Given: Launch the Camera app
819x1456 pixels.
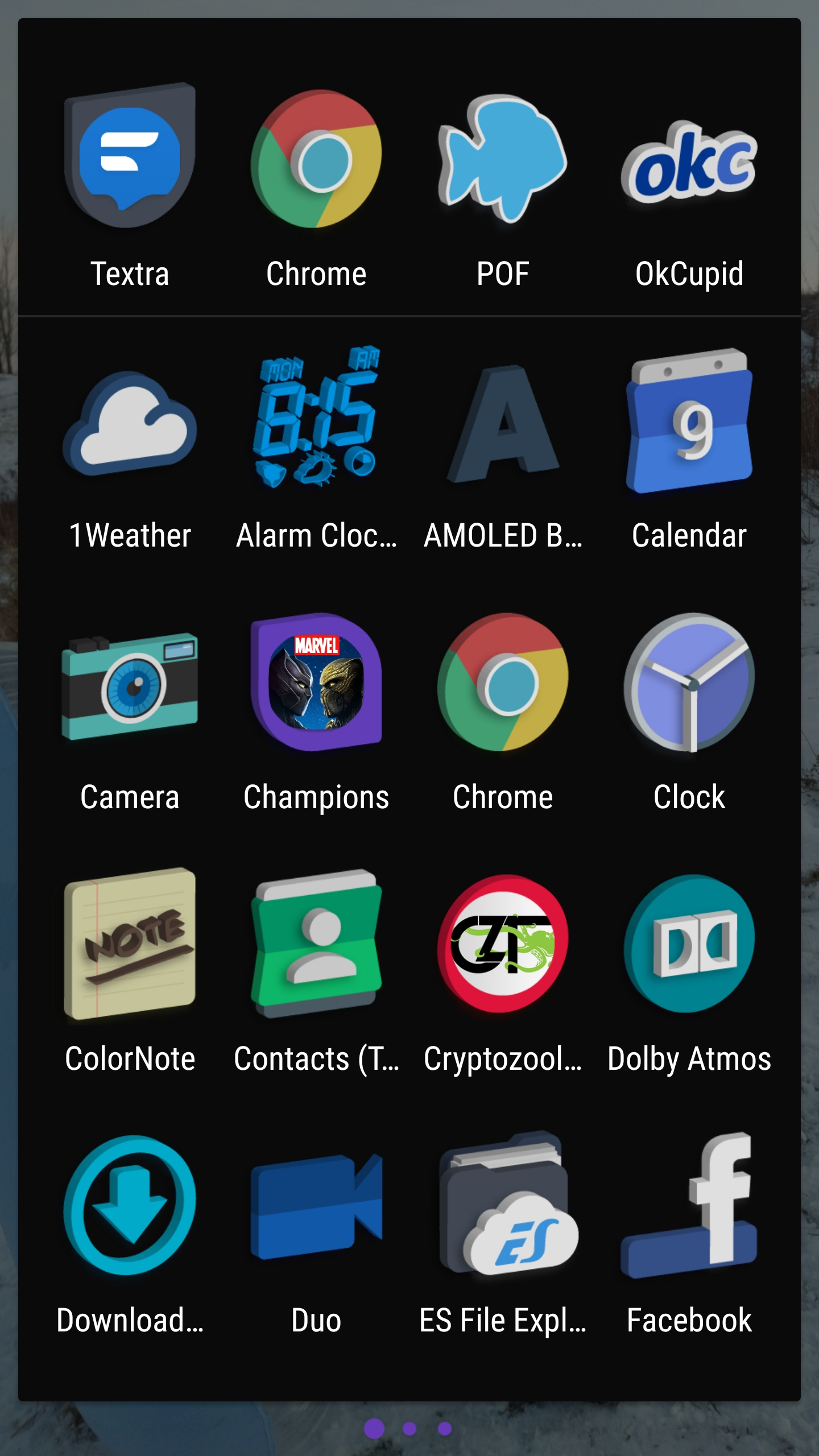Looking at the screenshot, I should click(130, 685).
